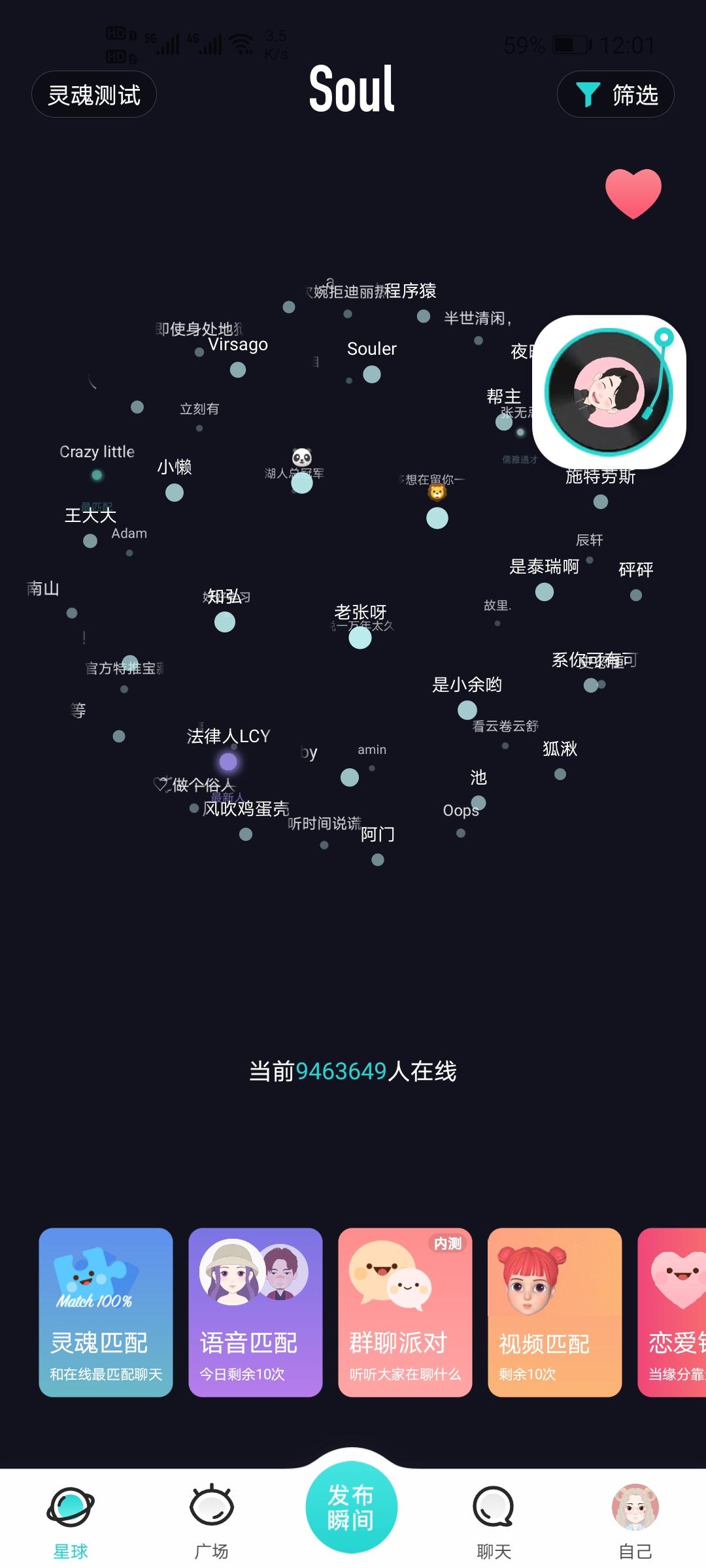
Task: Tap 发布瞬间 to post a moment
Action: pyautogui.click(x=352, y=1507)
